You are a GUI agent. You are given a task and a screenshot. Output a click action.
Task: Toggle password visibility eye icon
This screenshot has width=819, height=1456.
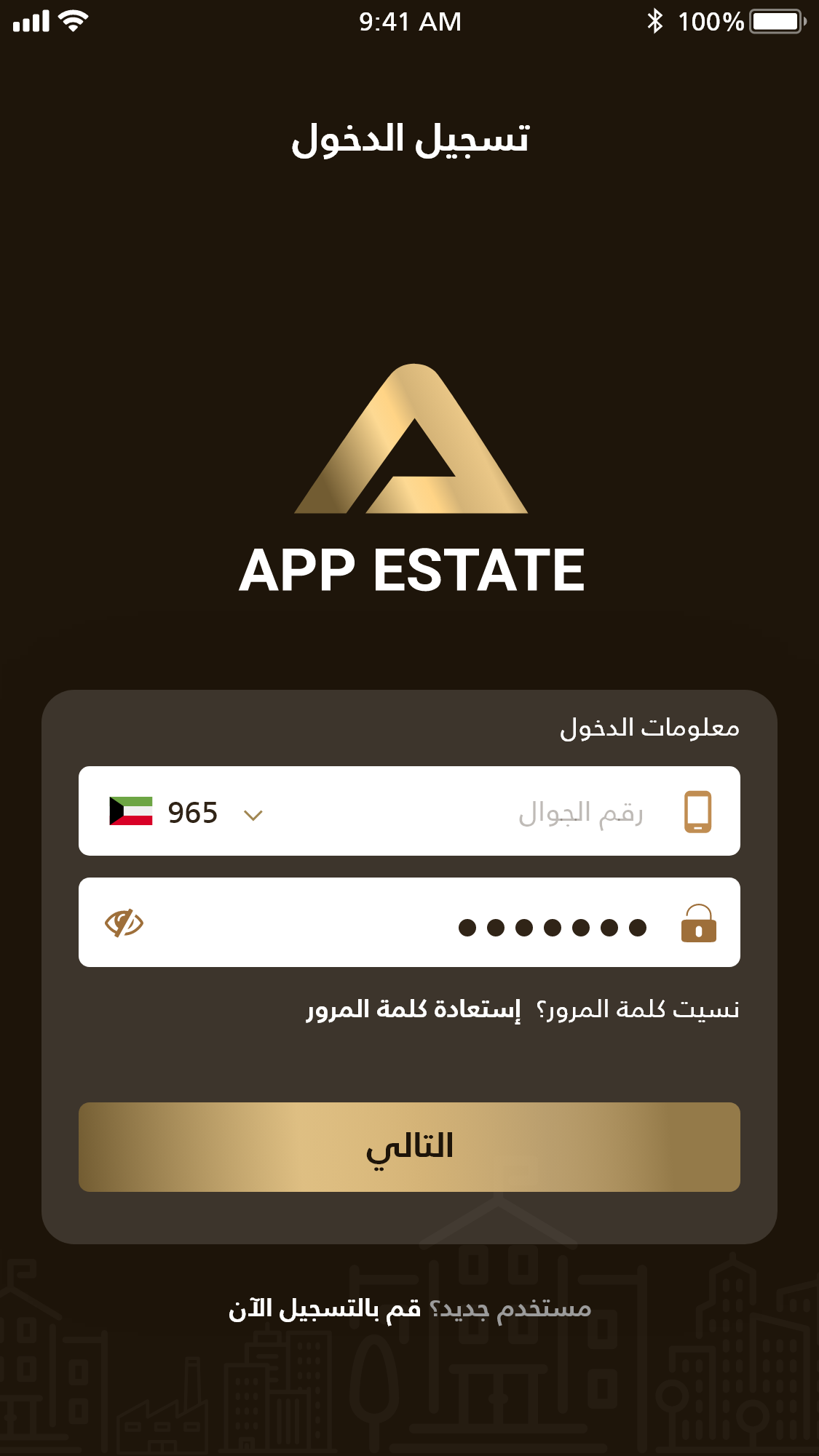tap(124, 924)
